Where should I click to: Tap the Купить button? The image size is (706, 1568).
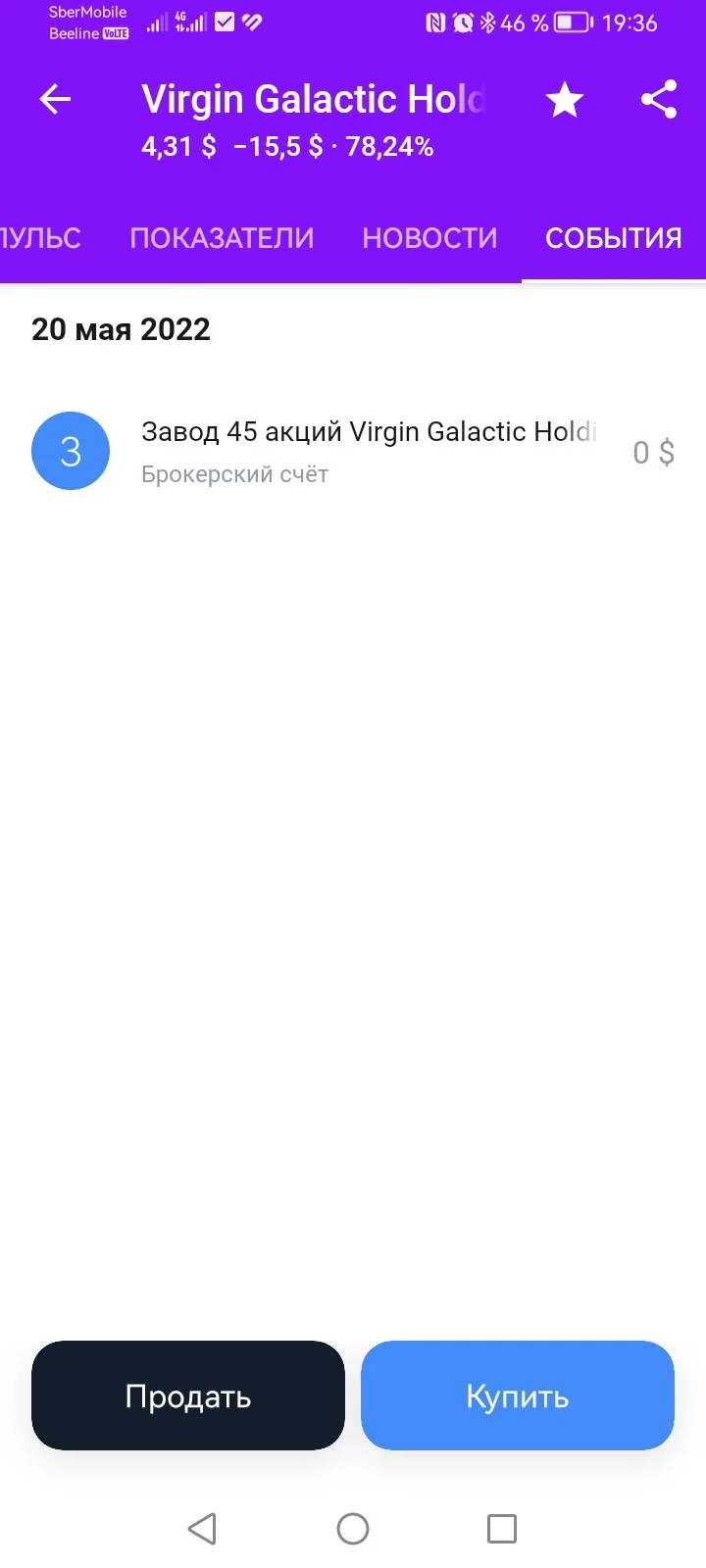pyautogui.click(x=518, y=1396)
